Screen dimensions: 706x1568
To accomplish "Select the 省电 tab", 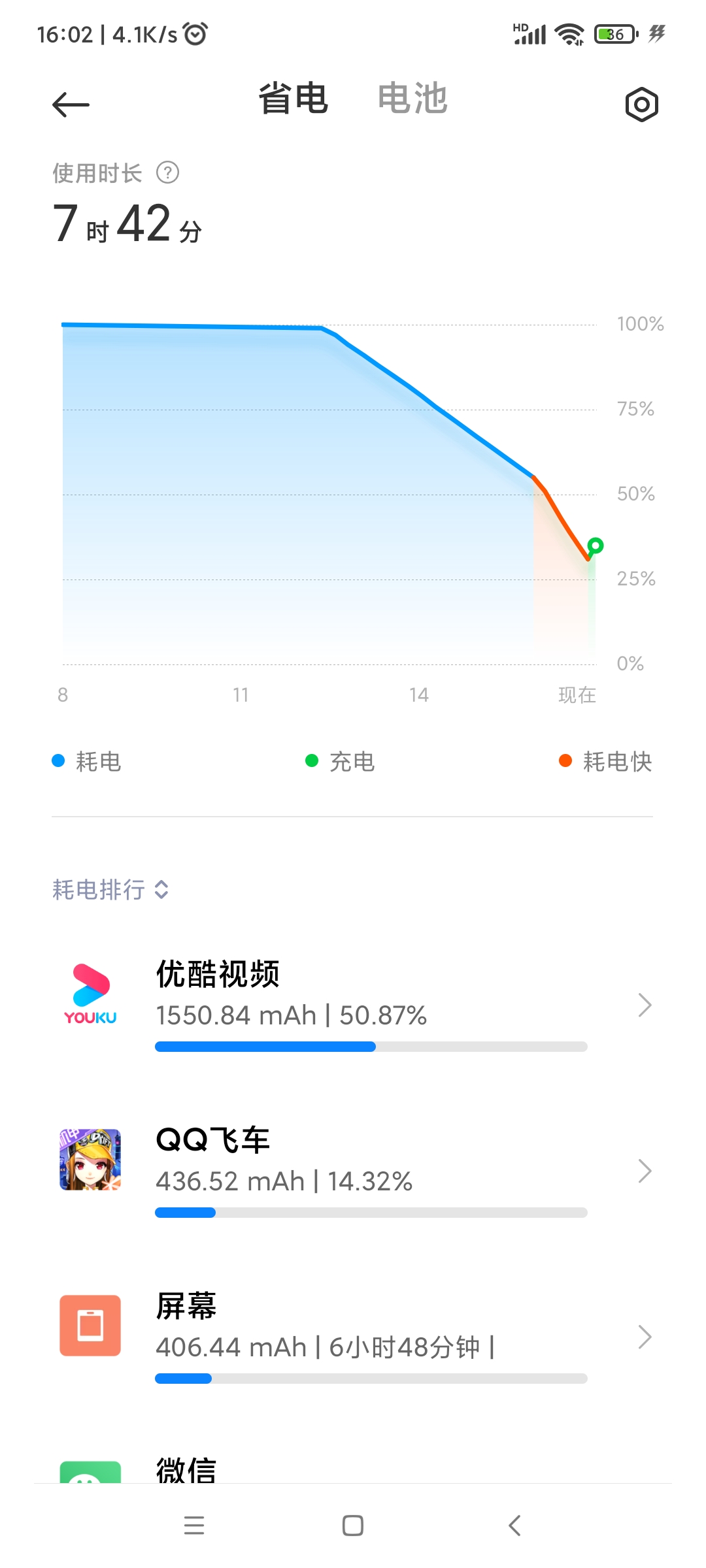I will 293,99.
